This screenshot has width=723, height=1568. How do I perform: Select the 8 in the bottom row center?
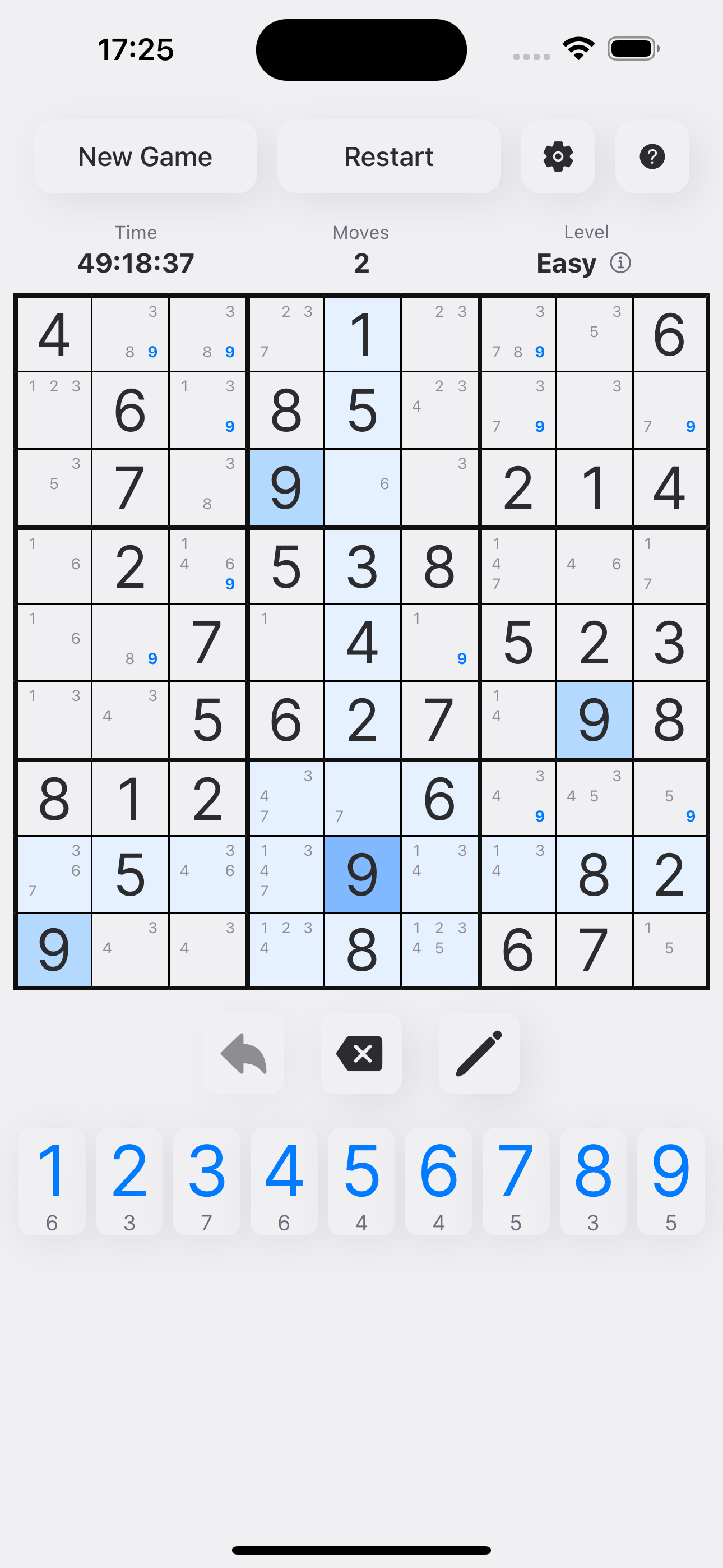361,949
